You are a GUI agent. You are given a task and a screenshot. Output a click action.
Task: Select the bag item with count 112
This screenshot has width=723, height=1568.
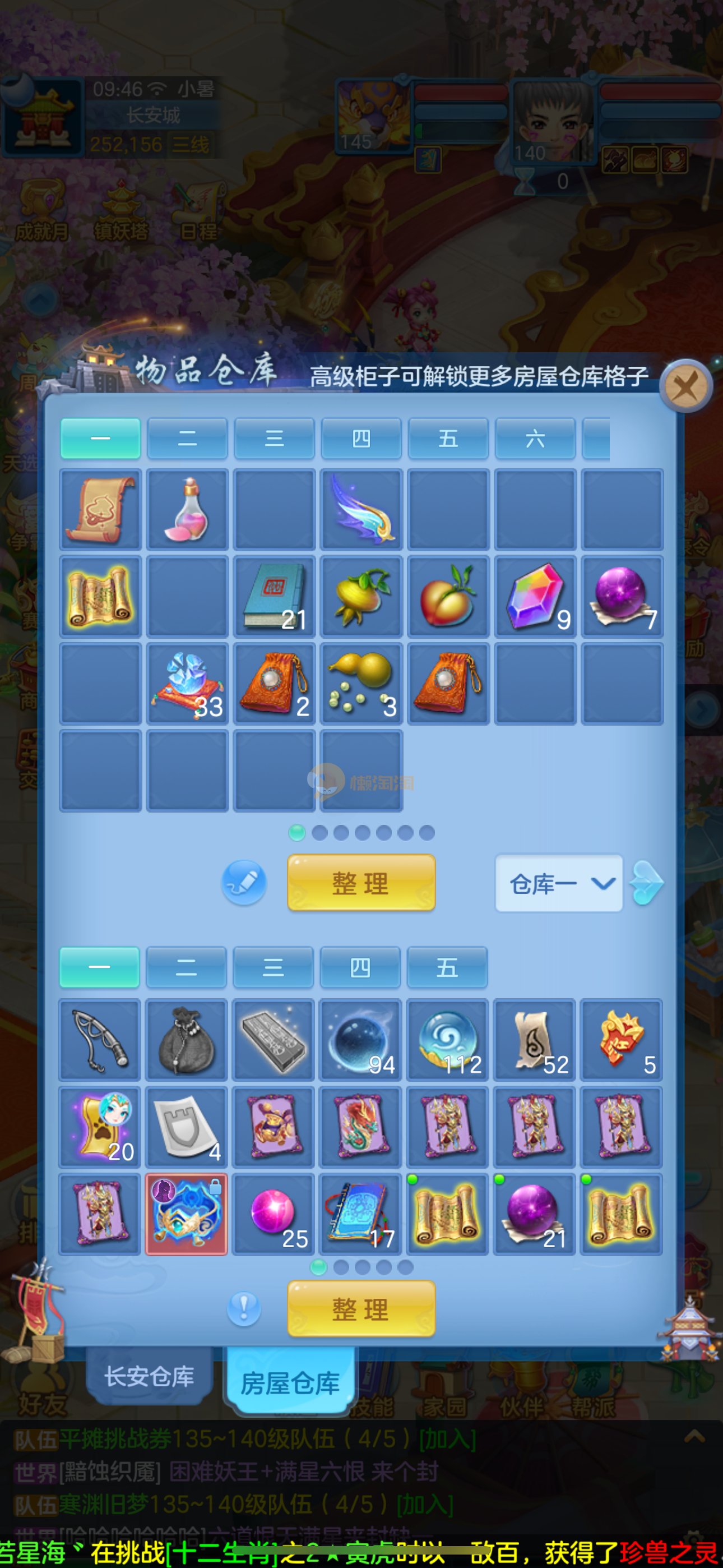(x=447, y=1040)
